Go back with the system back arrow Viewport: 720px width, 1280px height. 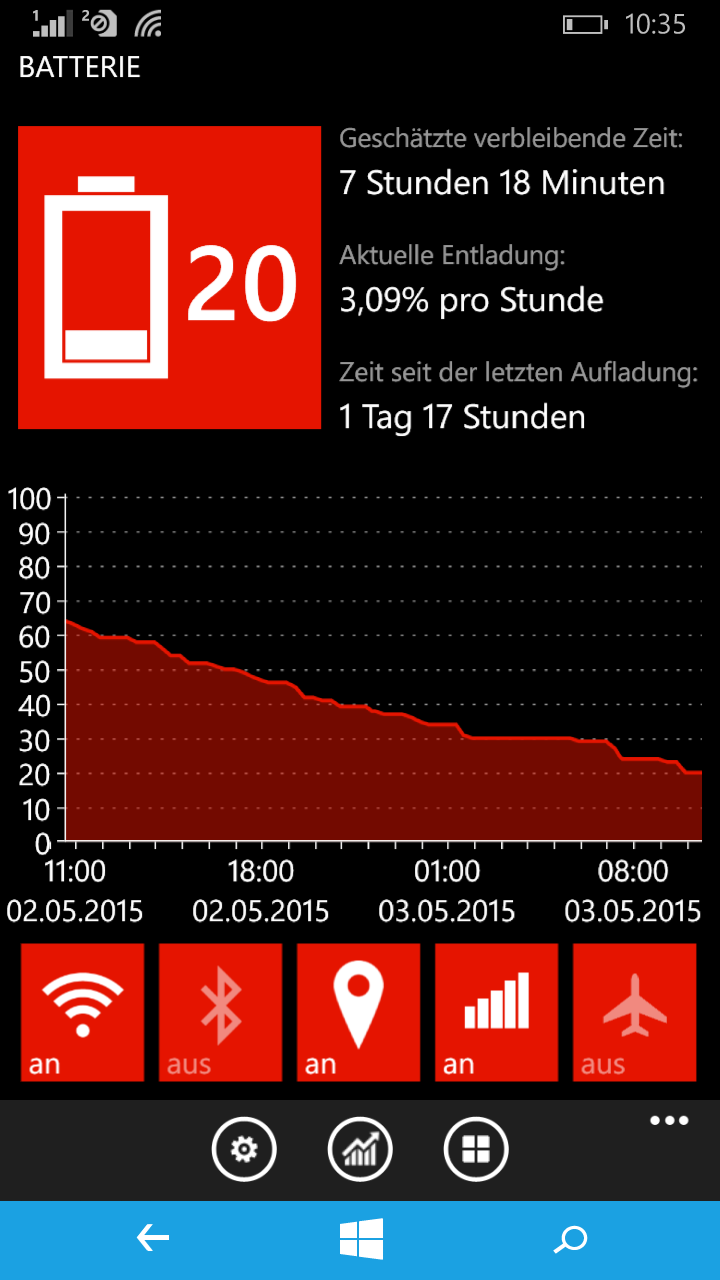(153, 1240)
